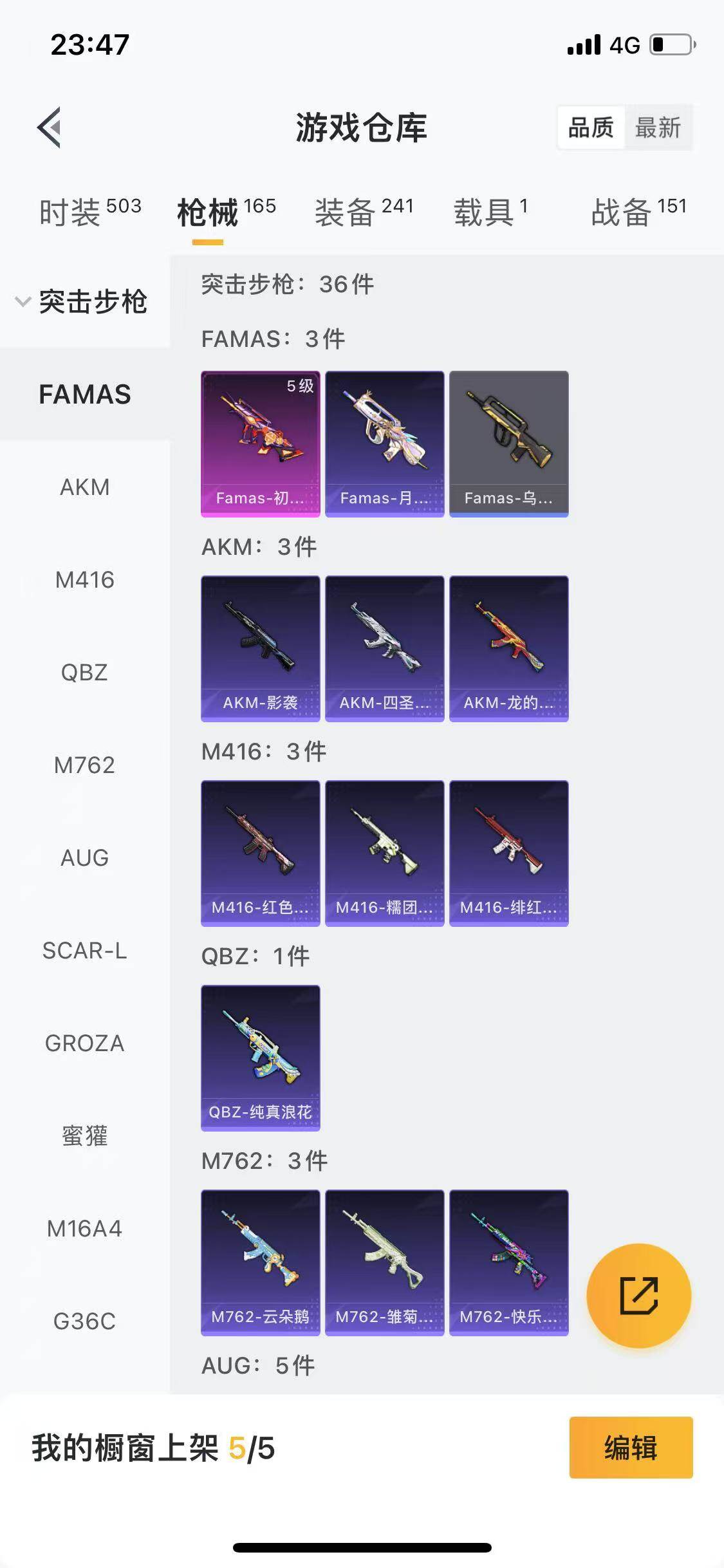Screen dimensions: 724x1568
Task: Tap the orange share floating button
Action: tap(638, 1295)
